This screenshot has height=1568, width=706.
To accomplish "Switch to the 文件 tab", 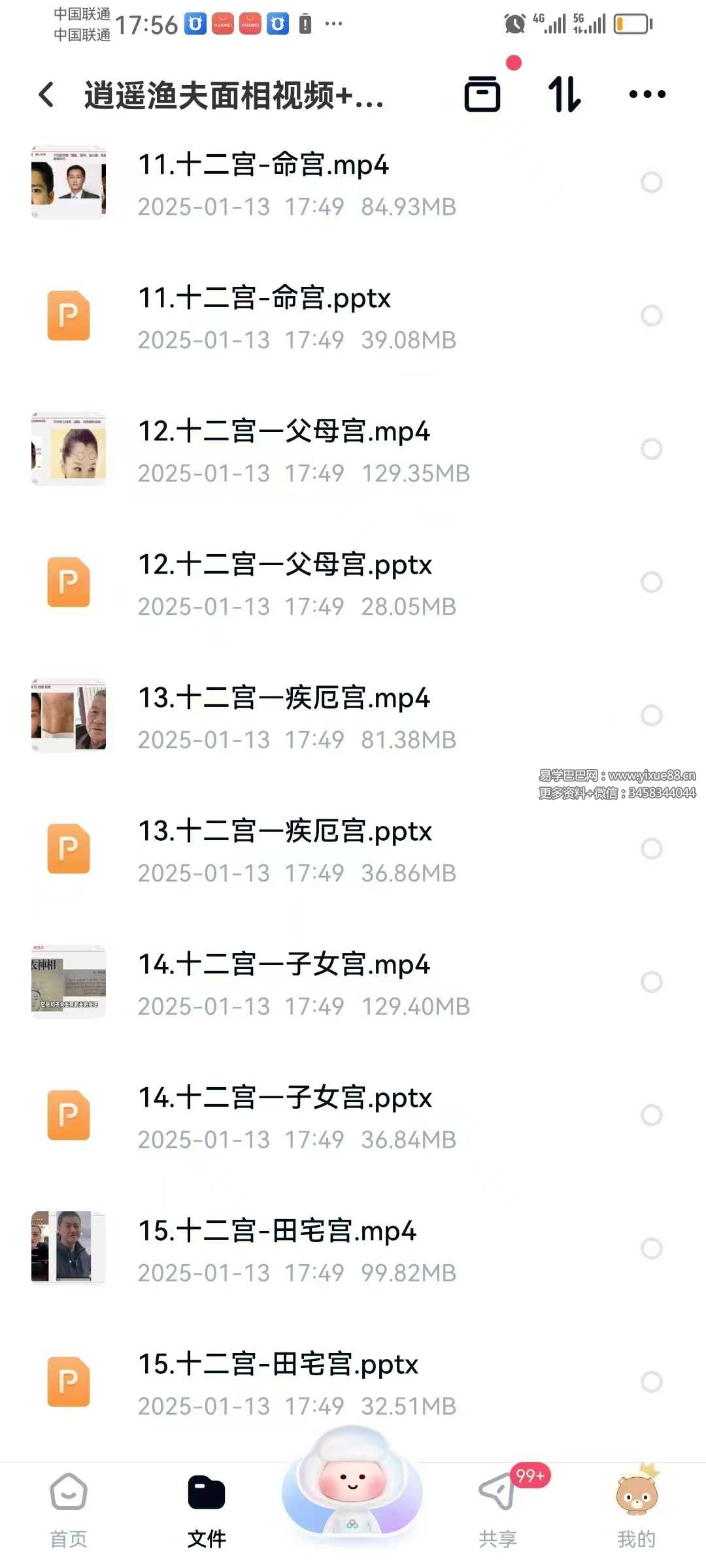I will click(207, 1509).
